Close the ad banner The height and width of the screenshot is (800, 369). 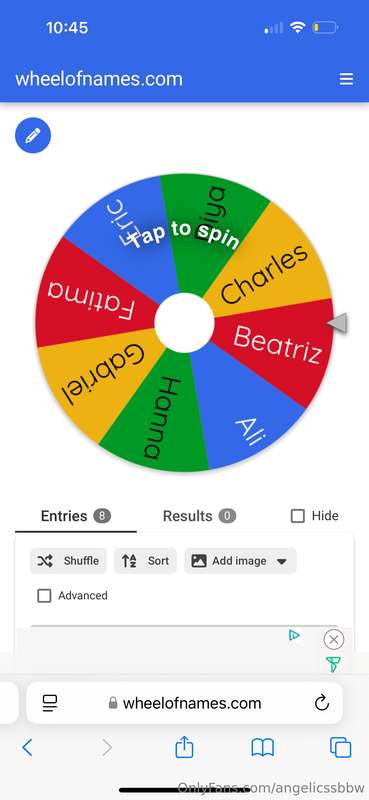tap(334, 639)
